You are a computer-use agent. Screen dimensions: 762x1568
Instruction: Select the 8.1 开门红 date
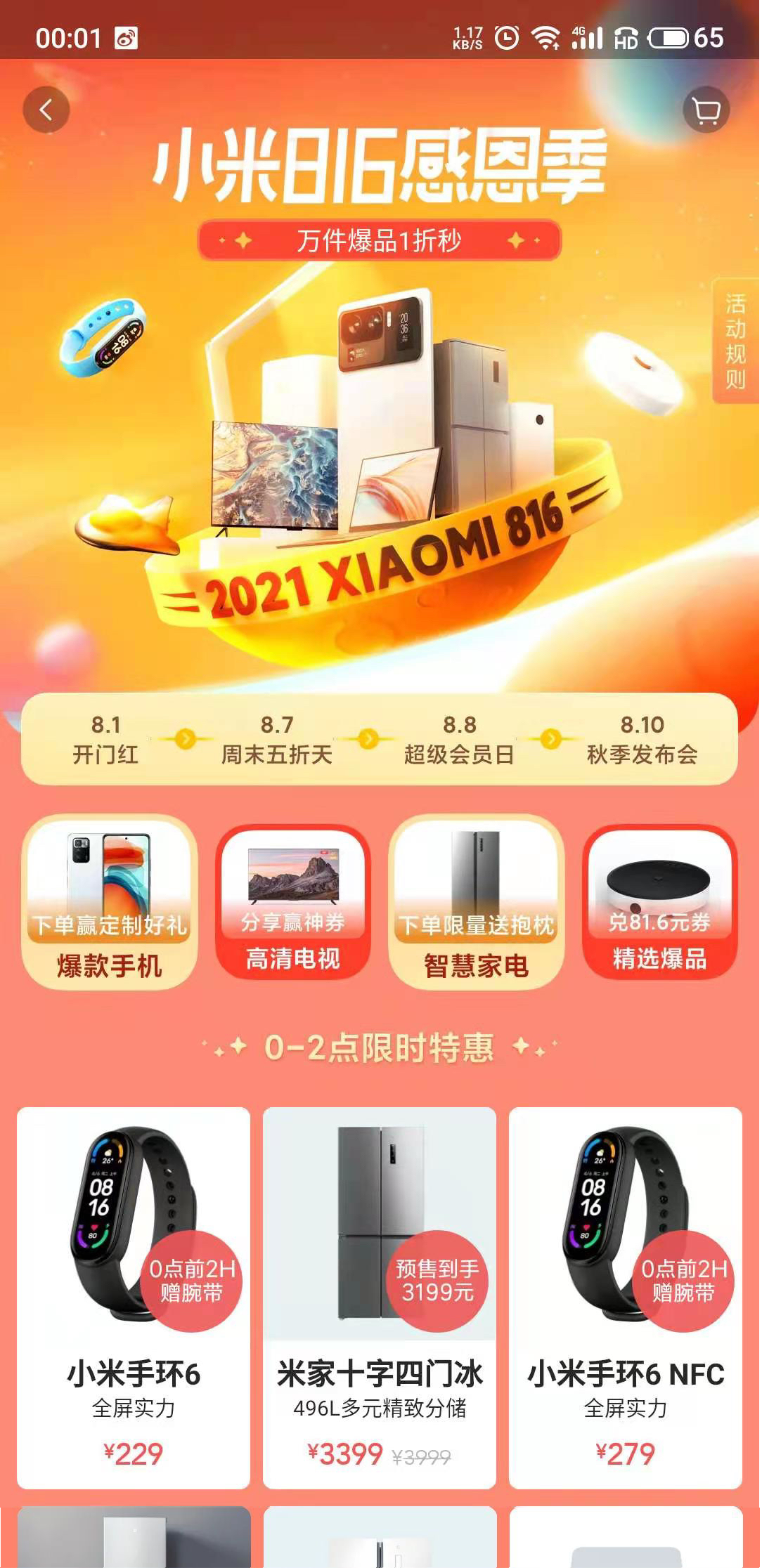point(105,739)
